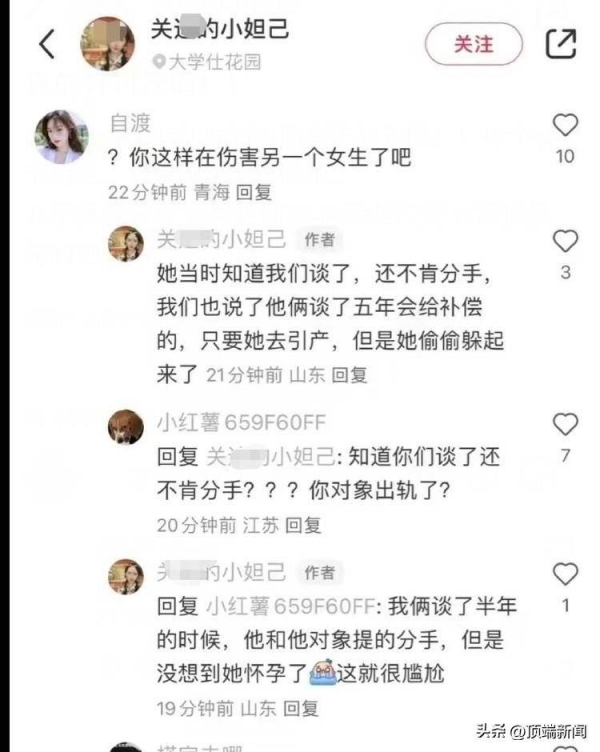Share this post via the top-right icon

(561, 43)
